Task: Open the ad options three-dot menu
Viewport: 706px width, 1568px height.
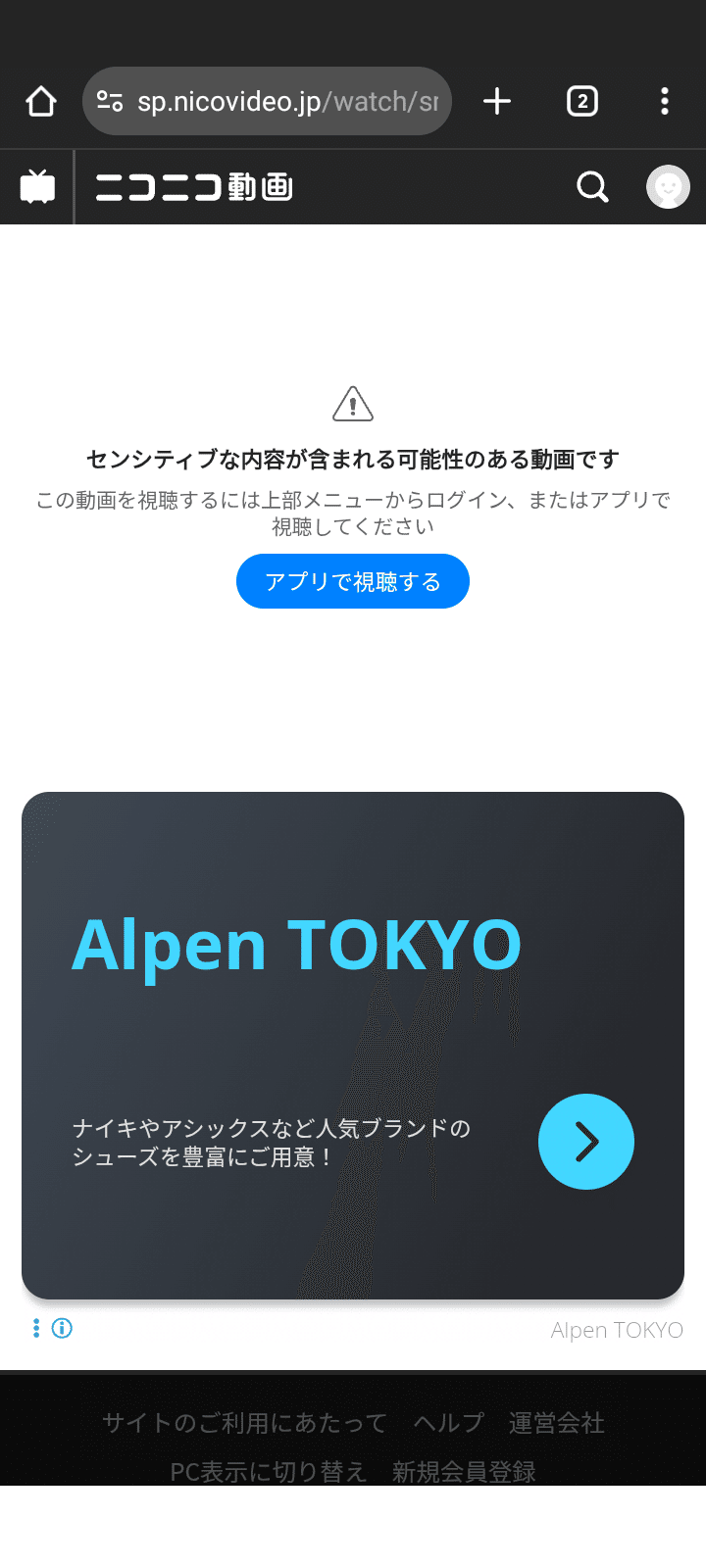Action: click(x=36, y=1328)
